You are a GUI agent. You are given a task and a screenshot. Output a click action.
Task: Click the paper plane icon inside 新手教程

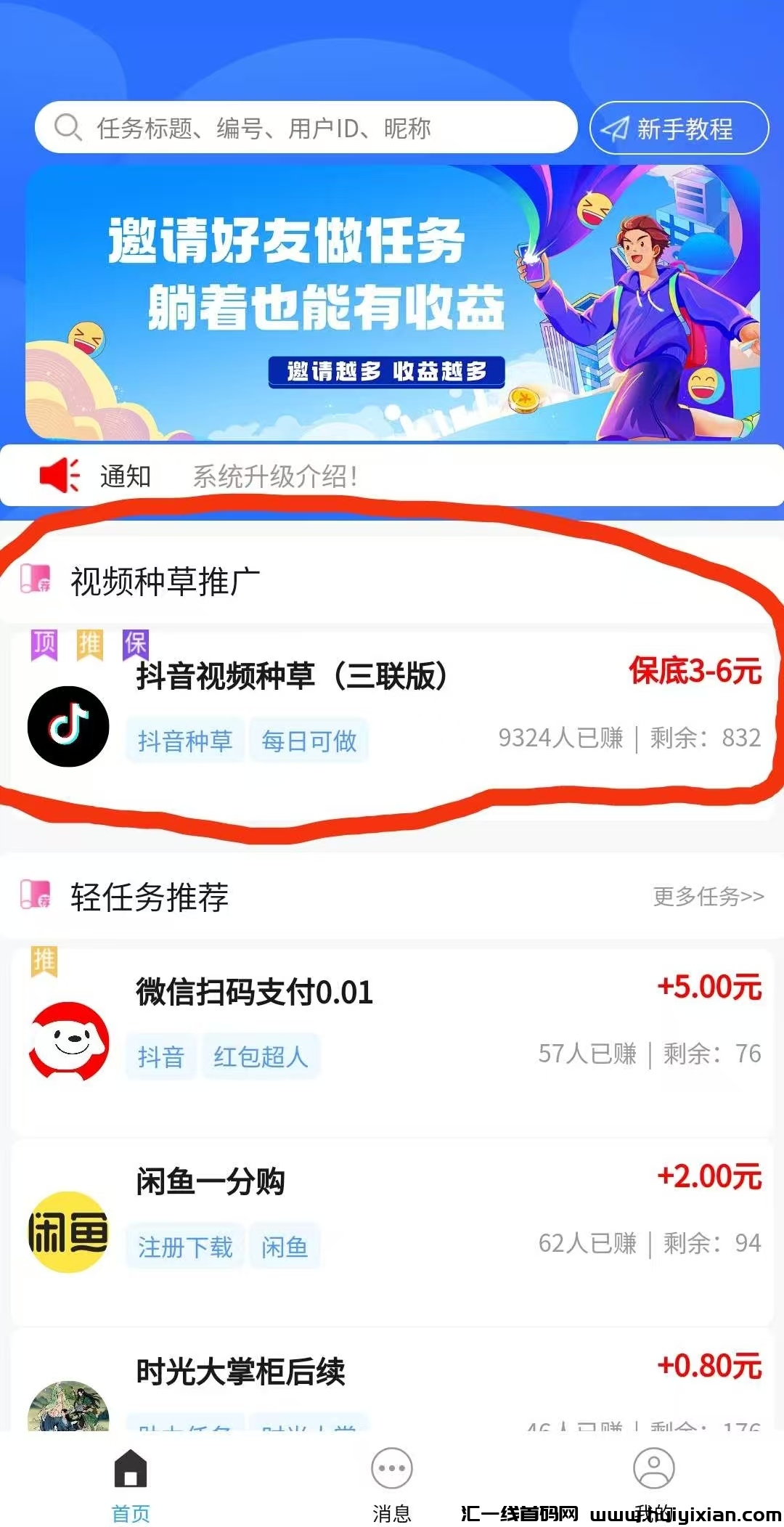[x=615, y=127]
